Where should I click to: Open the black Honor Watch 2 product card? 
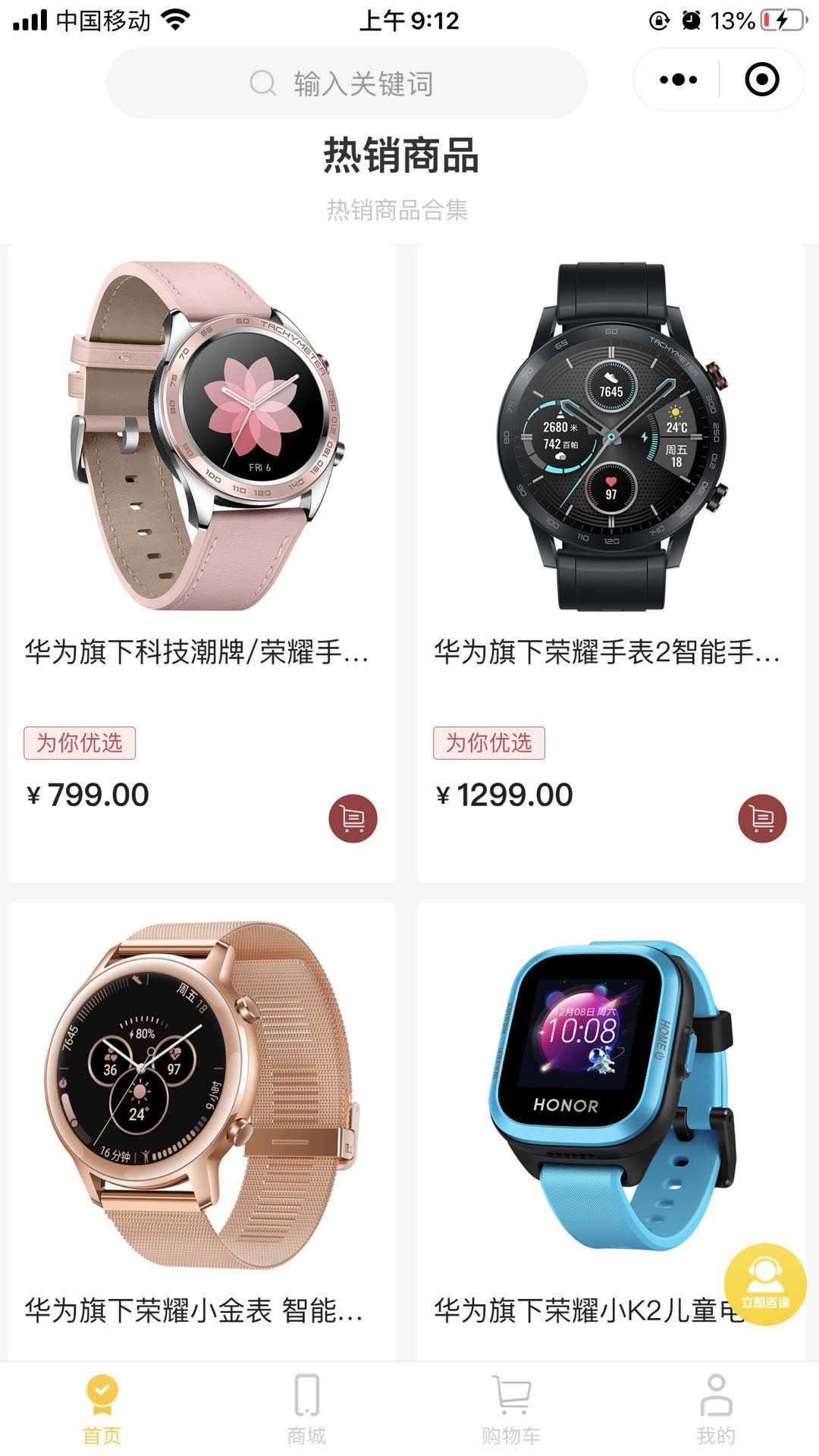(610, 436)
